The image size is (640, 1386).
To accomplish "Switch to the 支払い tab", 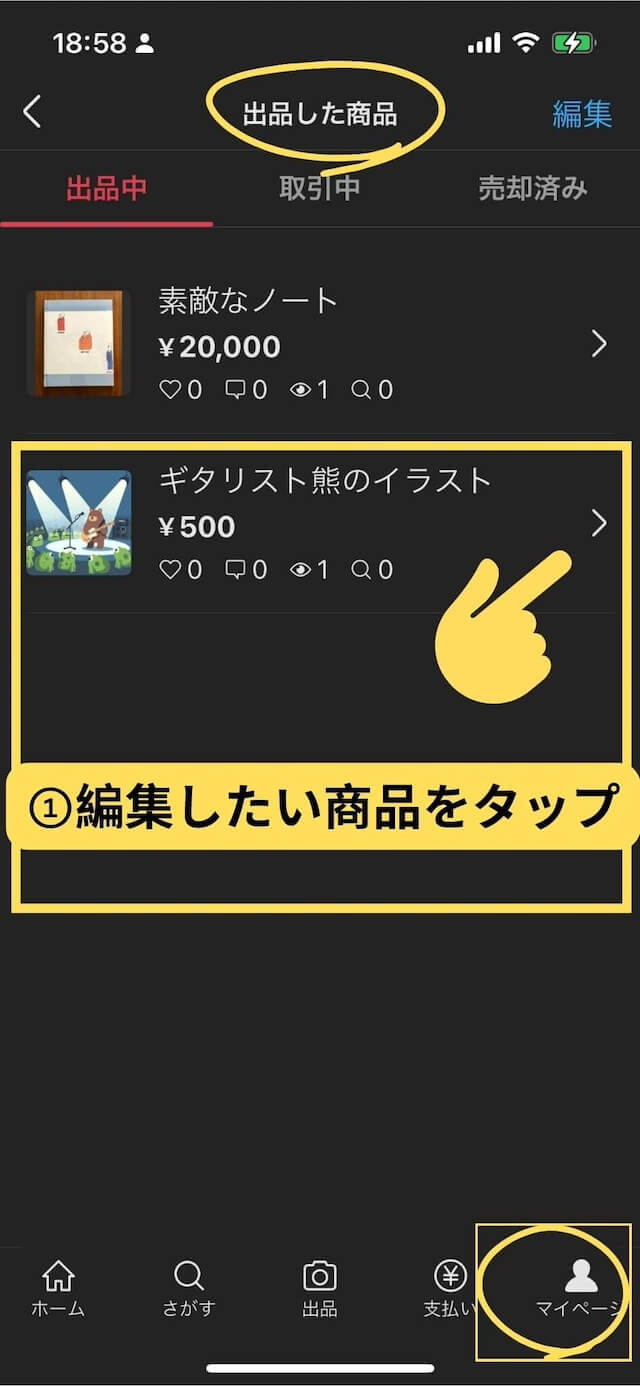I will [x=449, y=1288].
